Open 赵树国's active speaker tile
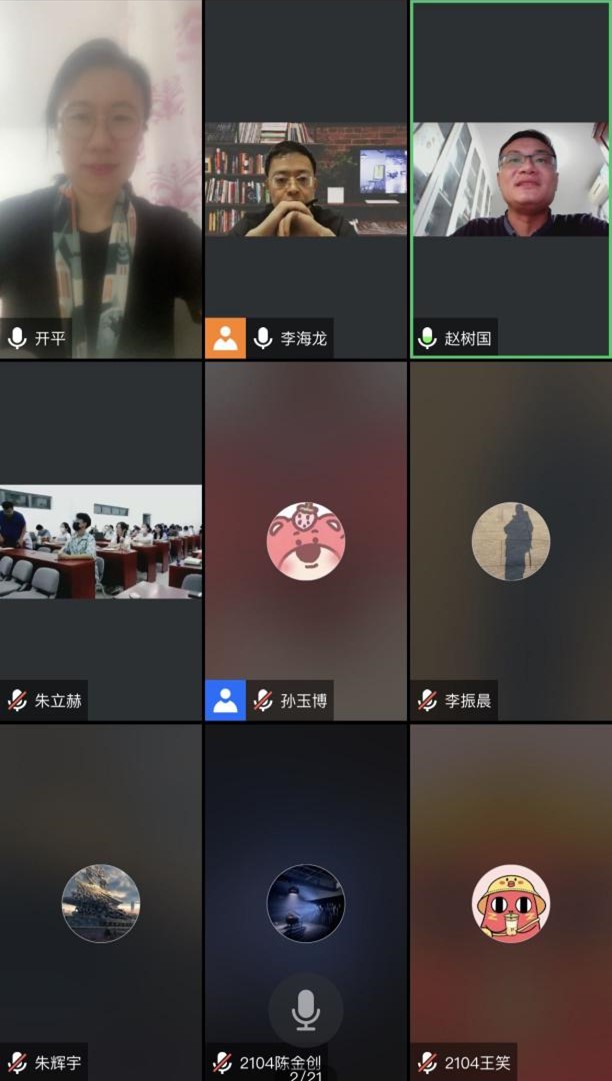This screenshot has height=1081, width=612. pyautogui.click(x=510, y=180)
